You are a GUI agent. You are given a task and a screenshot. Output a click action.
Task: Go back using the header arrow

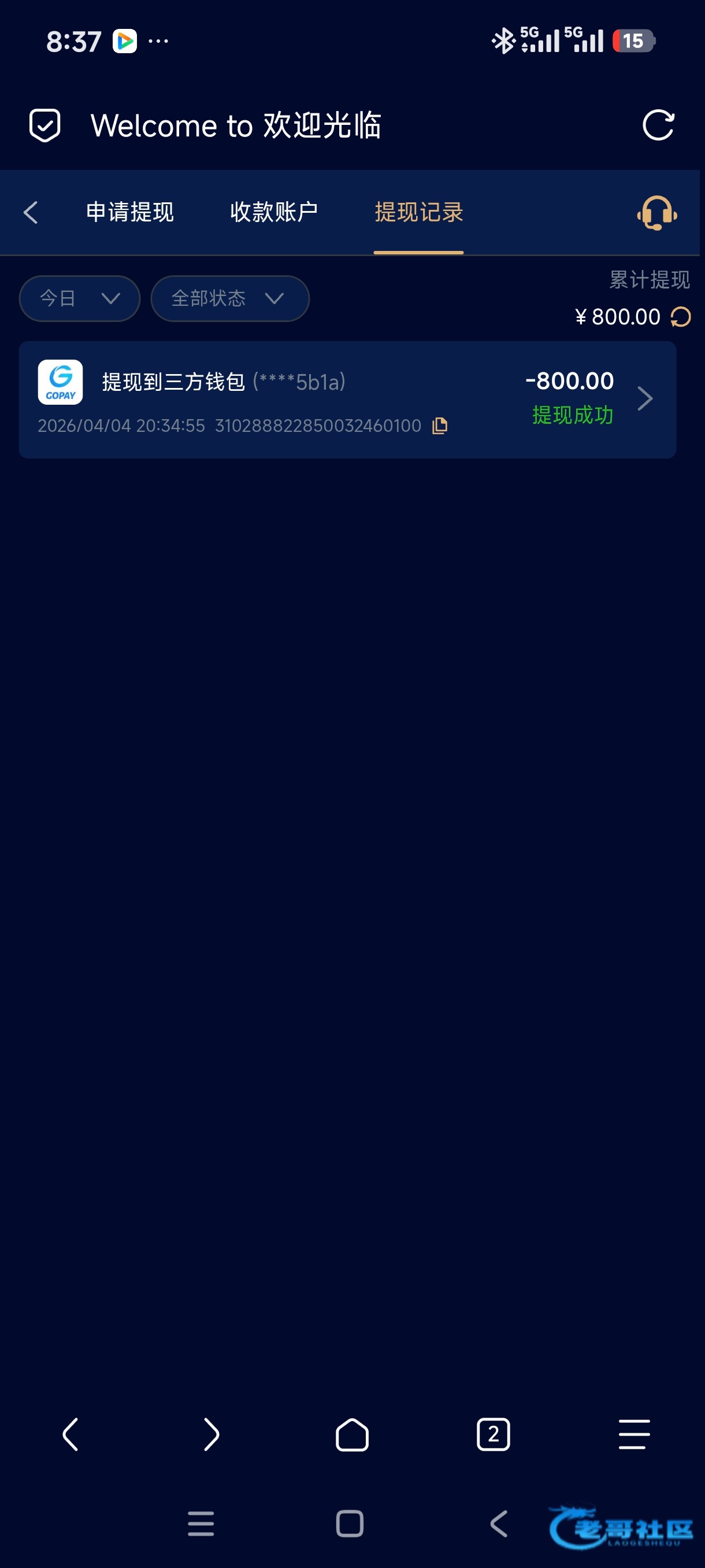31,212
